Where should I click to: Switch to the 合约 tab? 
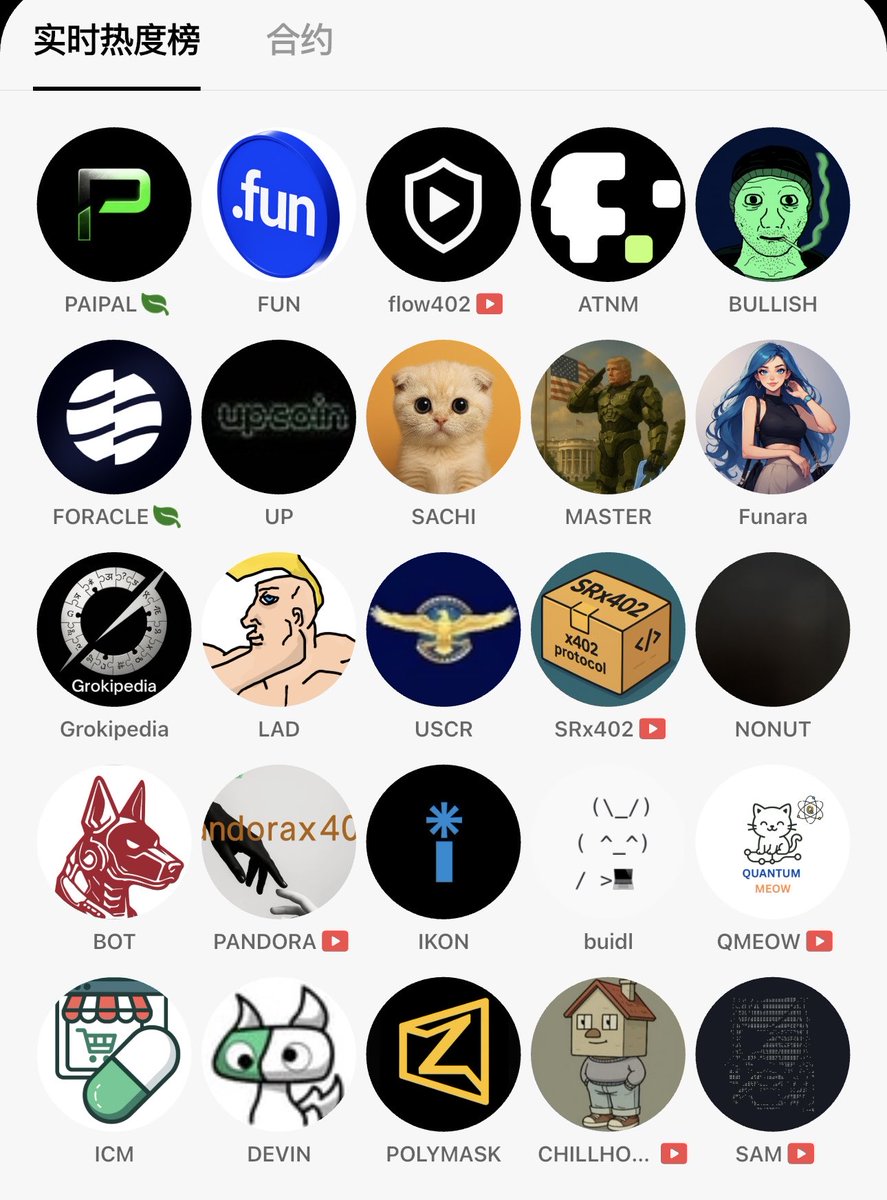(299, 42)
